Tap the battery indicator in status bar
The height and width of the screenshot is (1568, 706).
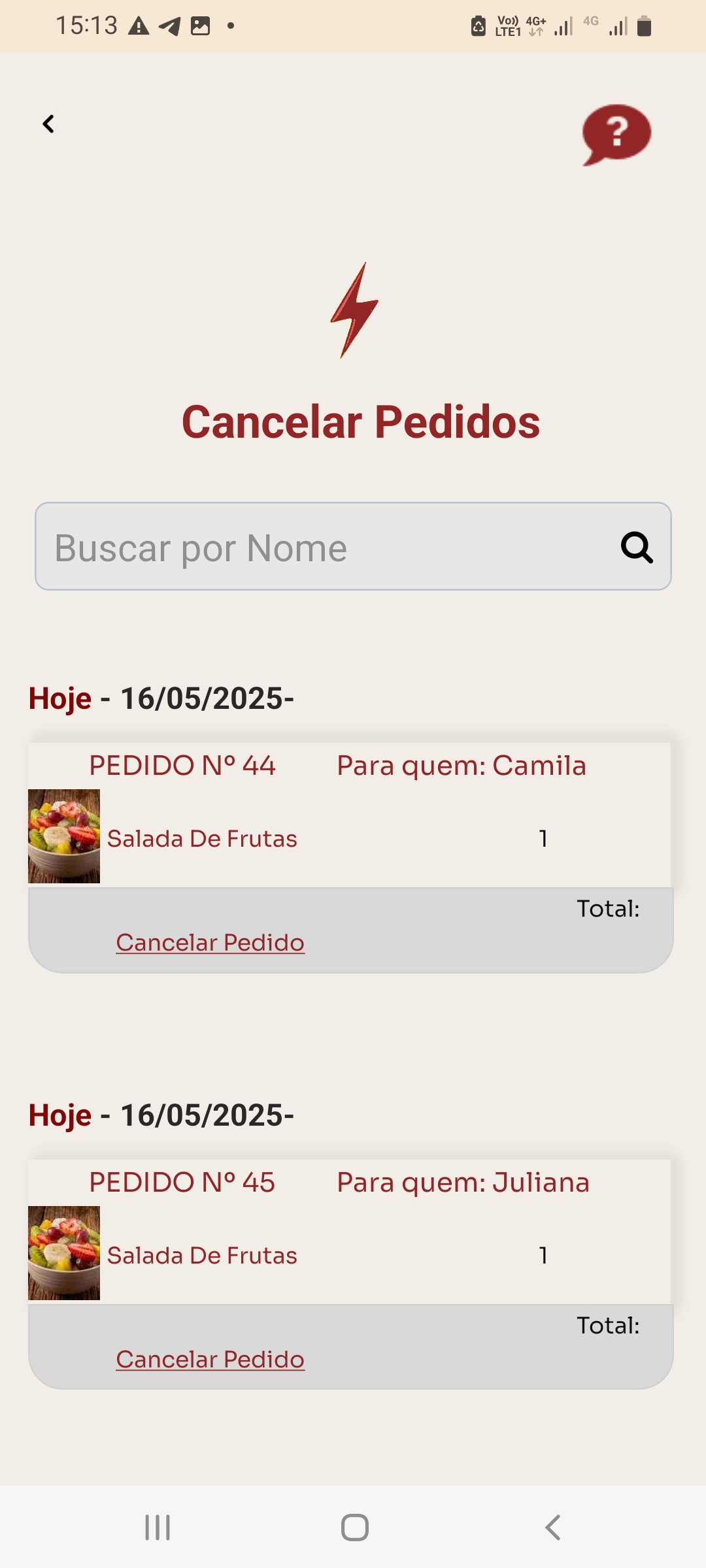click(x=643, y=26)
